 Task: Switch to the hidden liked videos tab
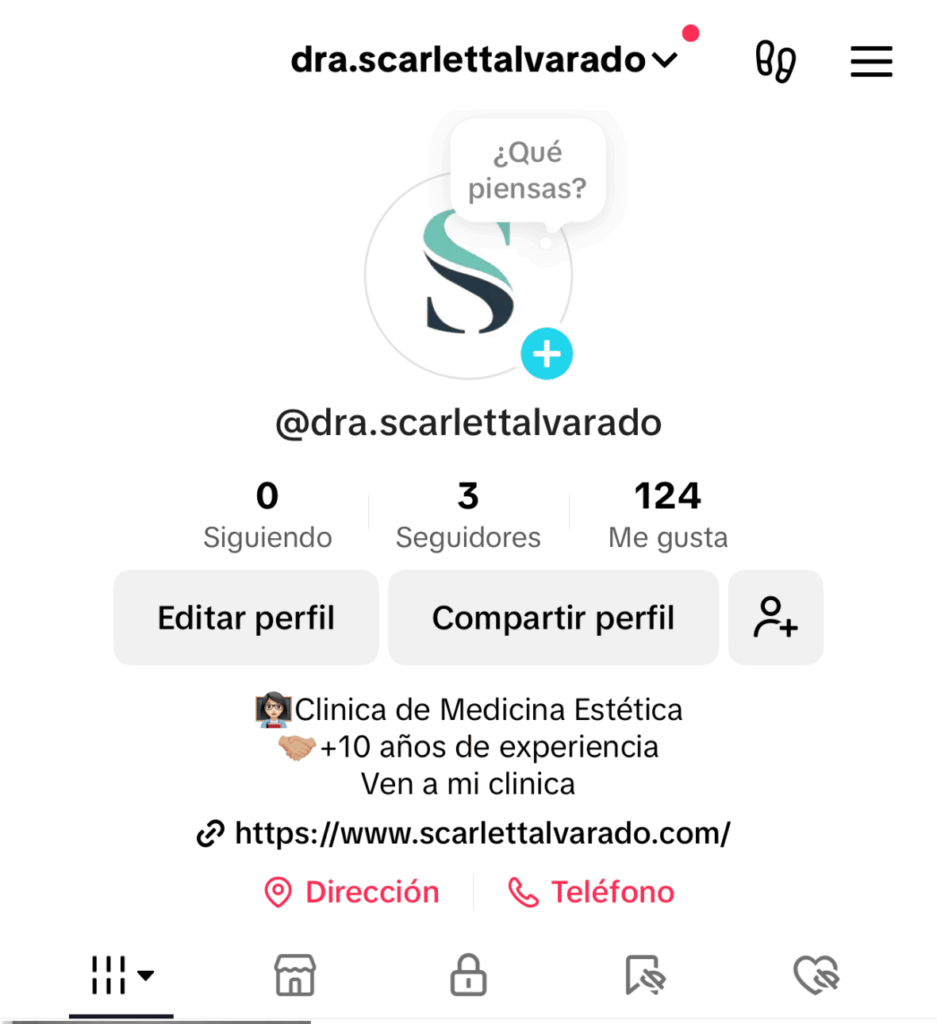(x=816, y=975)
